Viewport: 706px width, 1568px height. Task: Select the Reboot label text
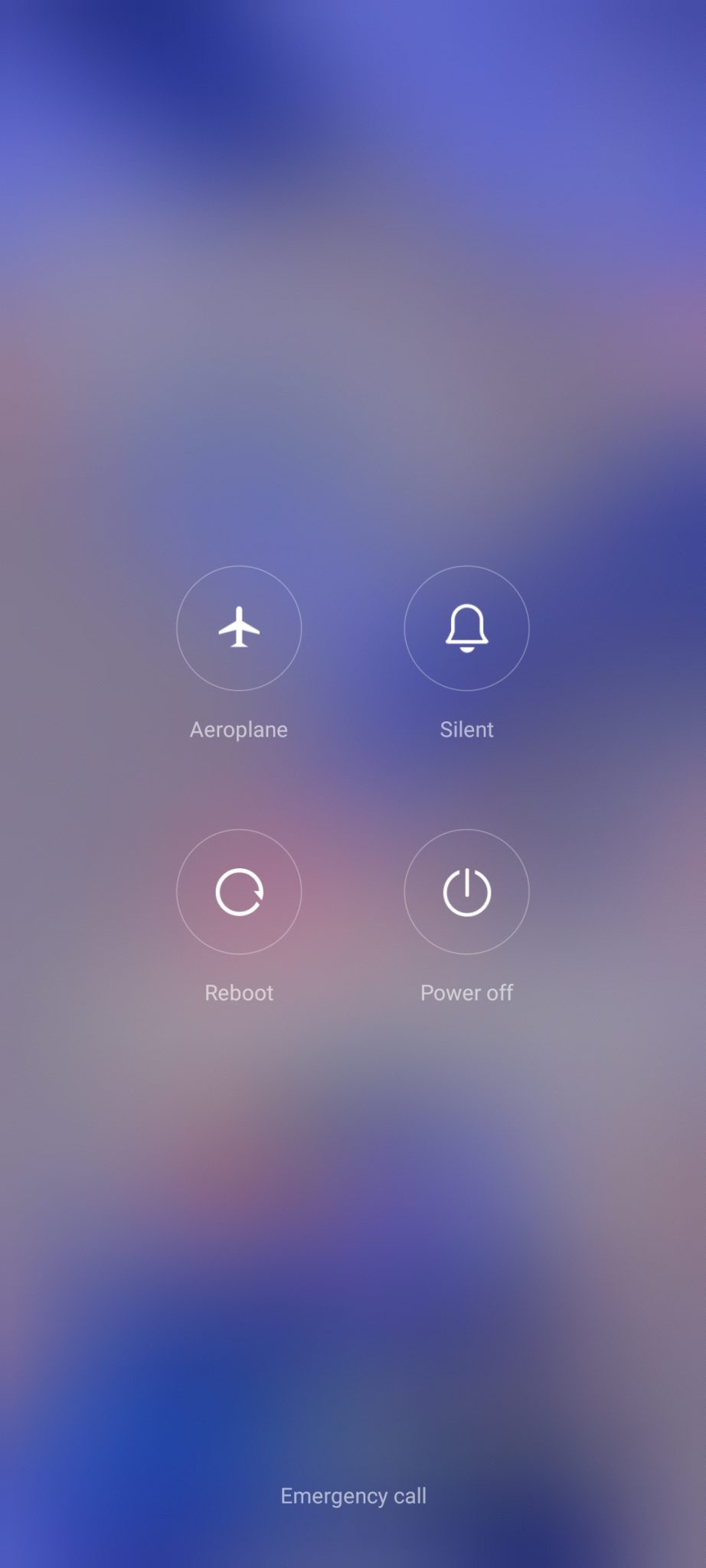click(x=239, y=992)
